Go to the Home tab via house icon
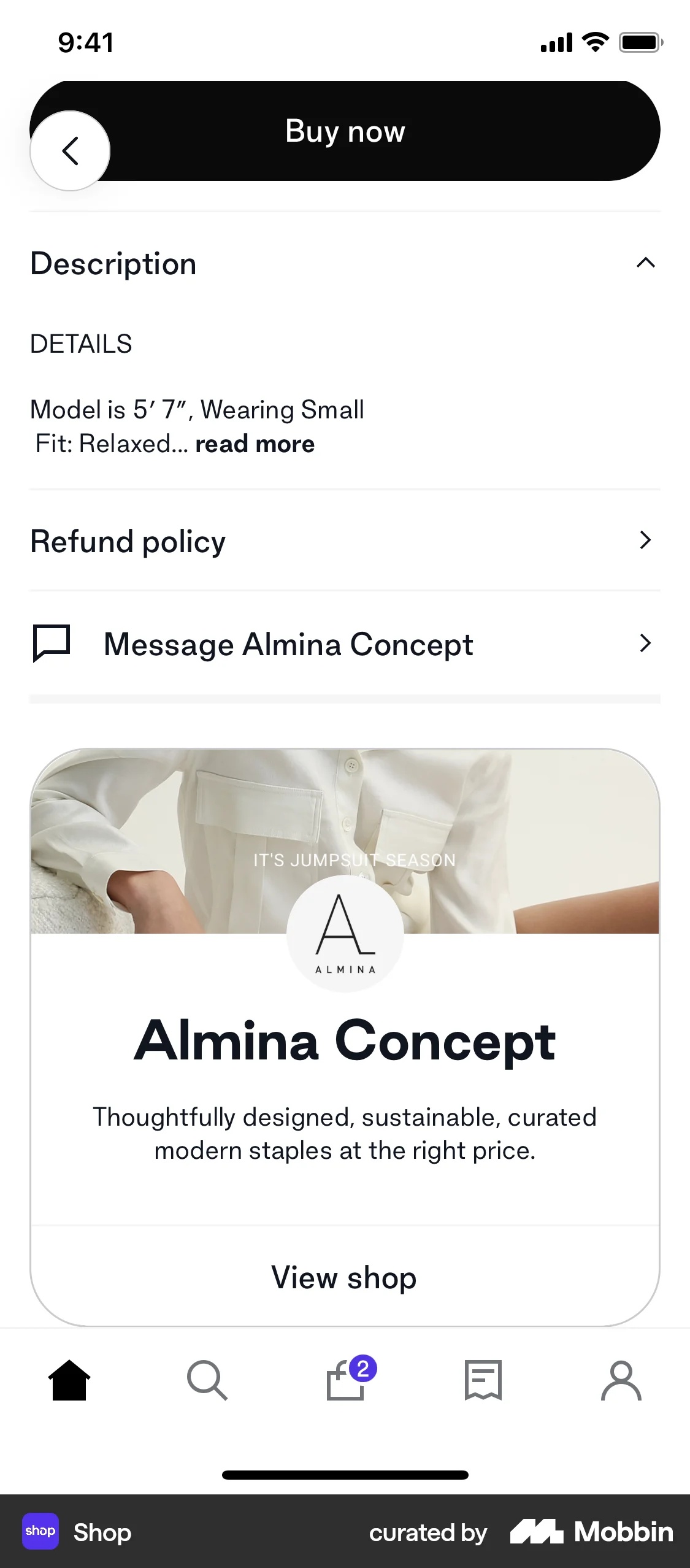 coord(69,1380)
